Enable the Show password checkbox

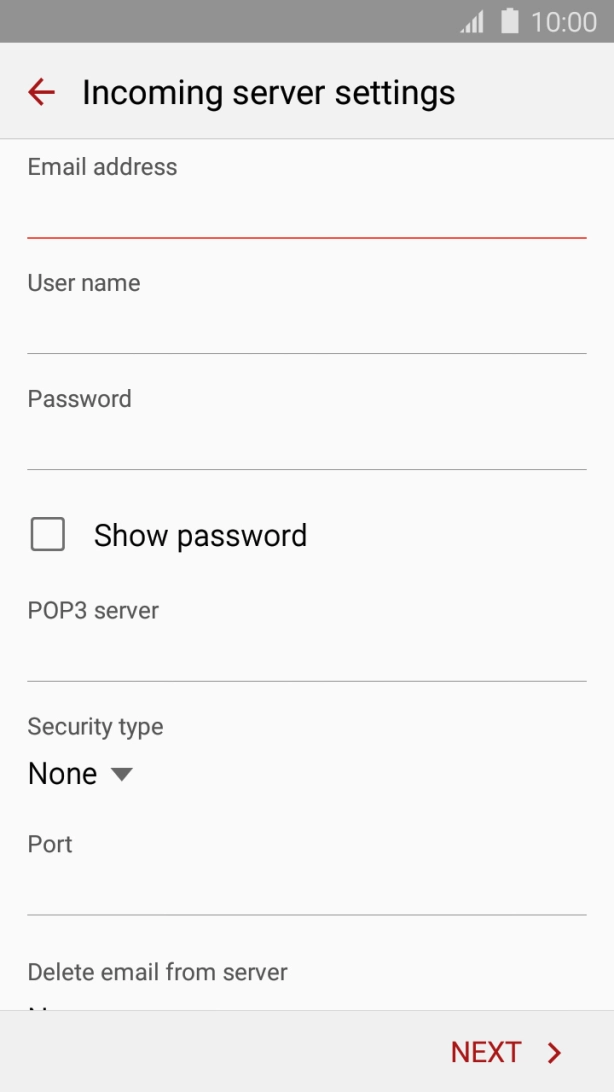click(x=48, y=535)
